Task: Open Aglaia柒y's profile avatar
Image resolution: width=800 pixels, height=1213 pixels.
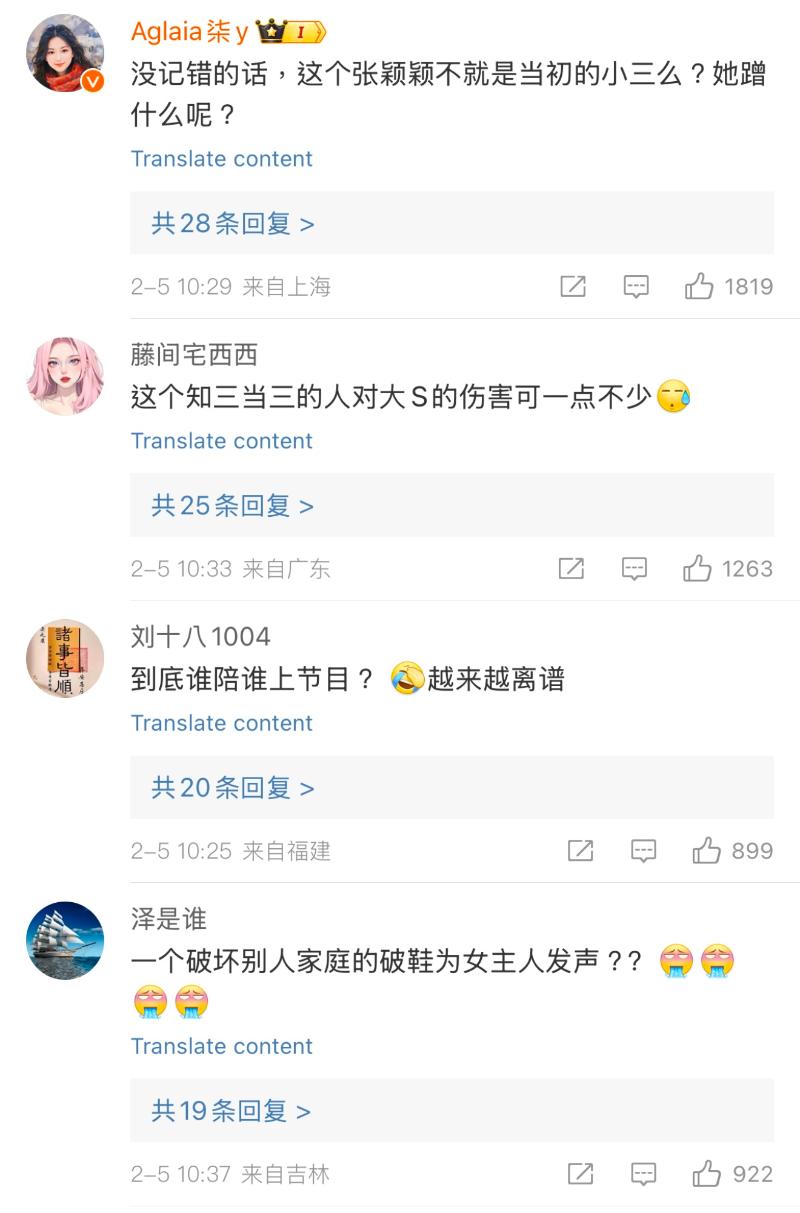Action: (x=65, y=54)
